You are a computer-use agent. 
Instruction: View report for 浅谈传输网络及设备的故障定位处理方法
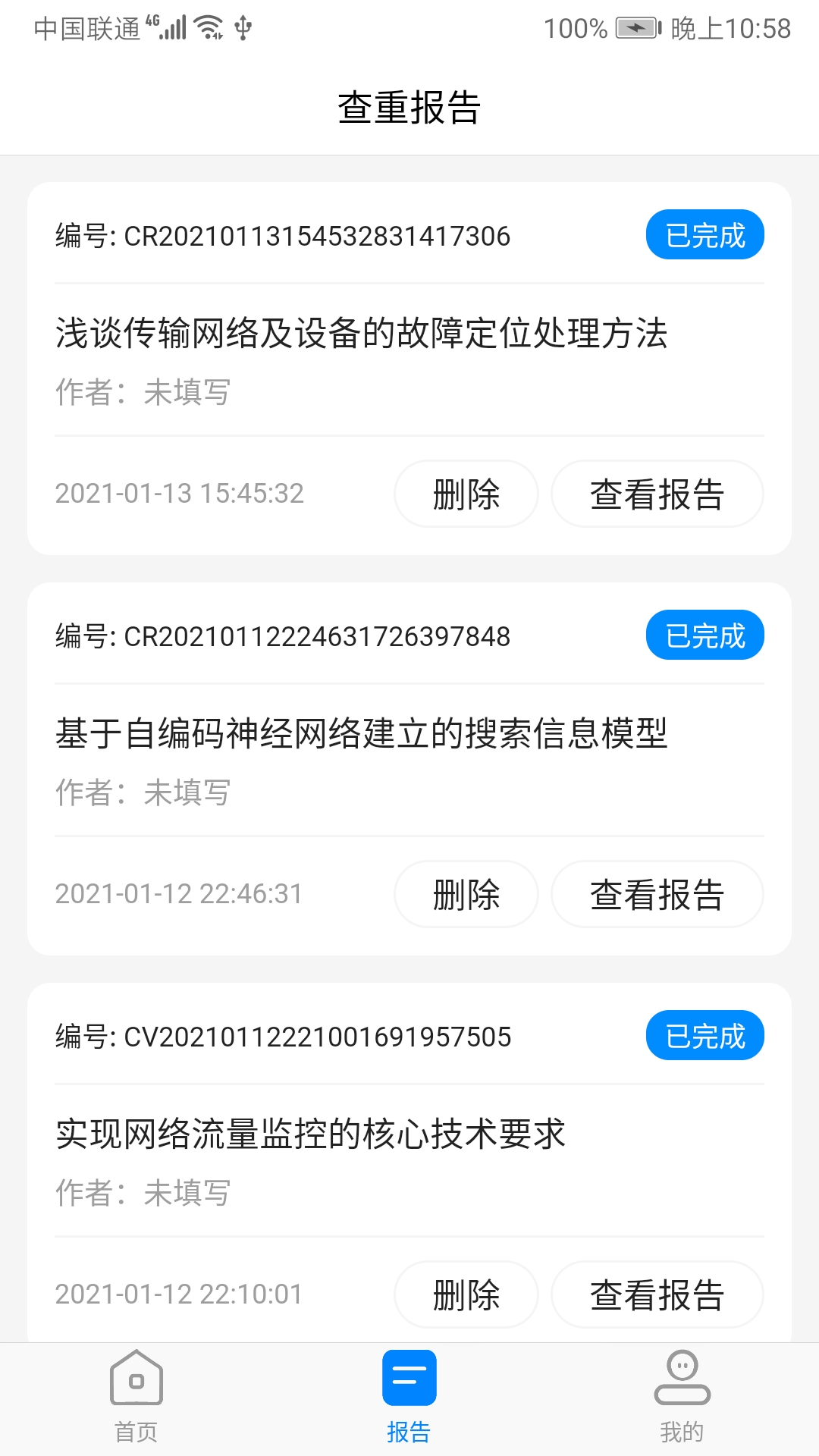657,494
